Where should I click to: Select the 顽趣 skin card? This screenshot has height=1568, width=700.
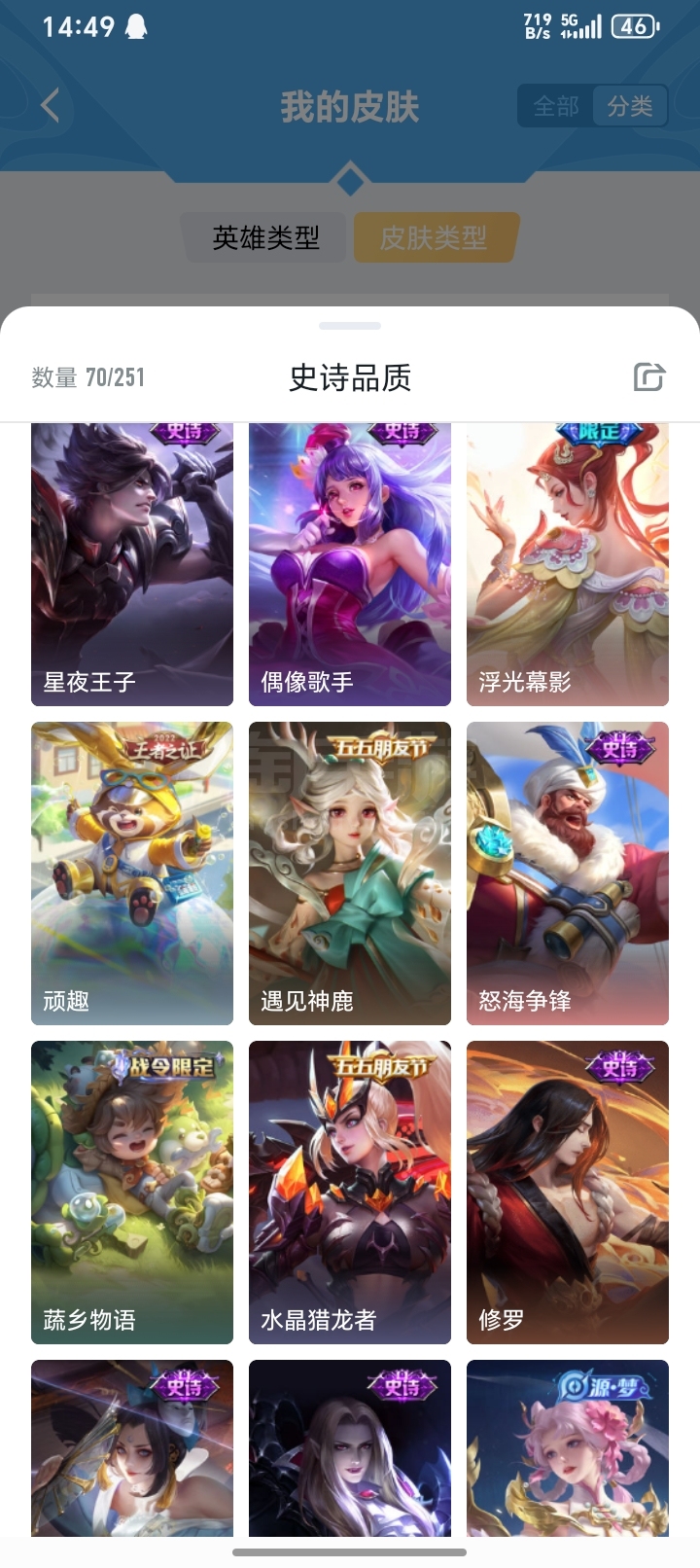click(x=132, y=873)
